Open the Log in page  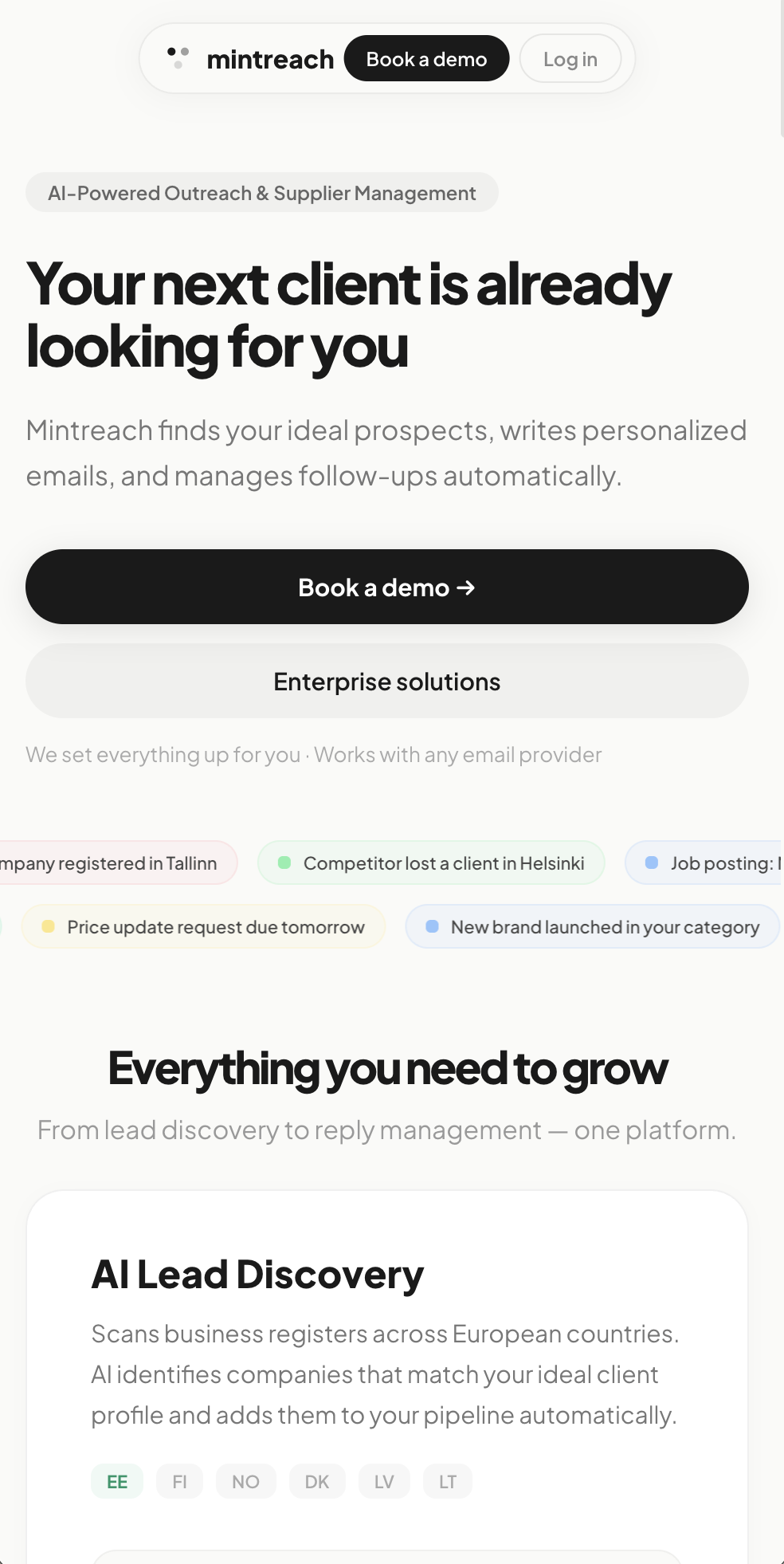[570, 59]
